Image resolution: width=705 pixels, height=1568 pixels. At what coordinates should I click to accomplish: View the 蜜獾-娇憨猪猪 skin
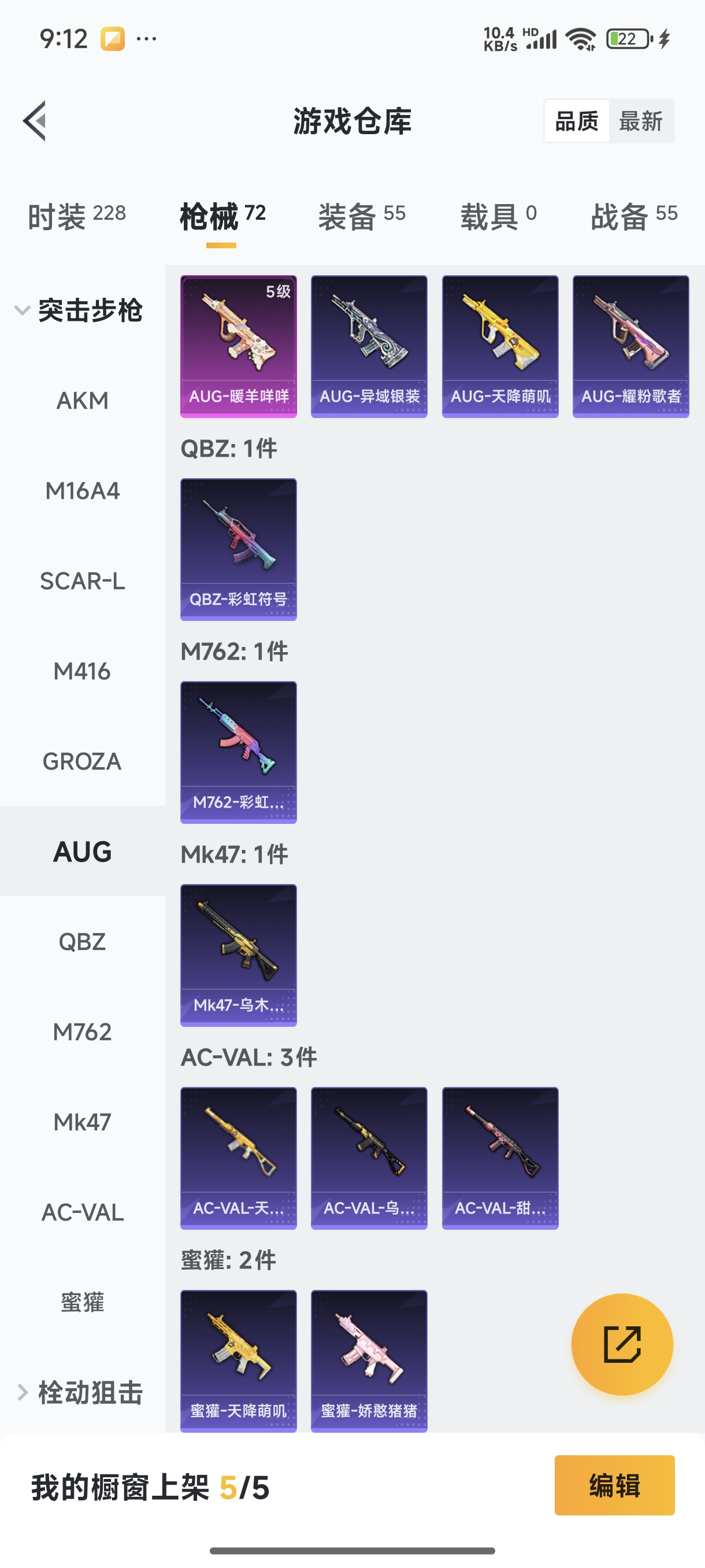point(369,1360)
